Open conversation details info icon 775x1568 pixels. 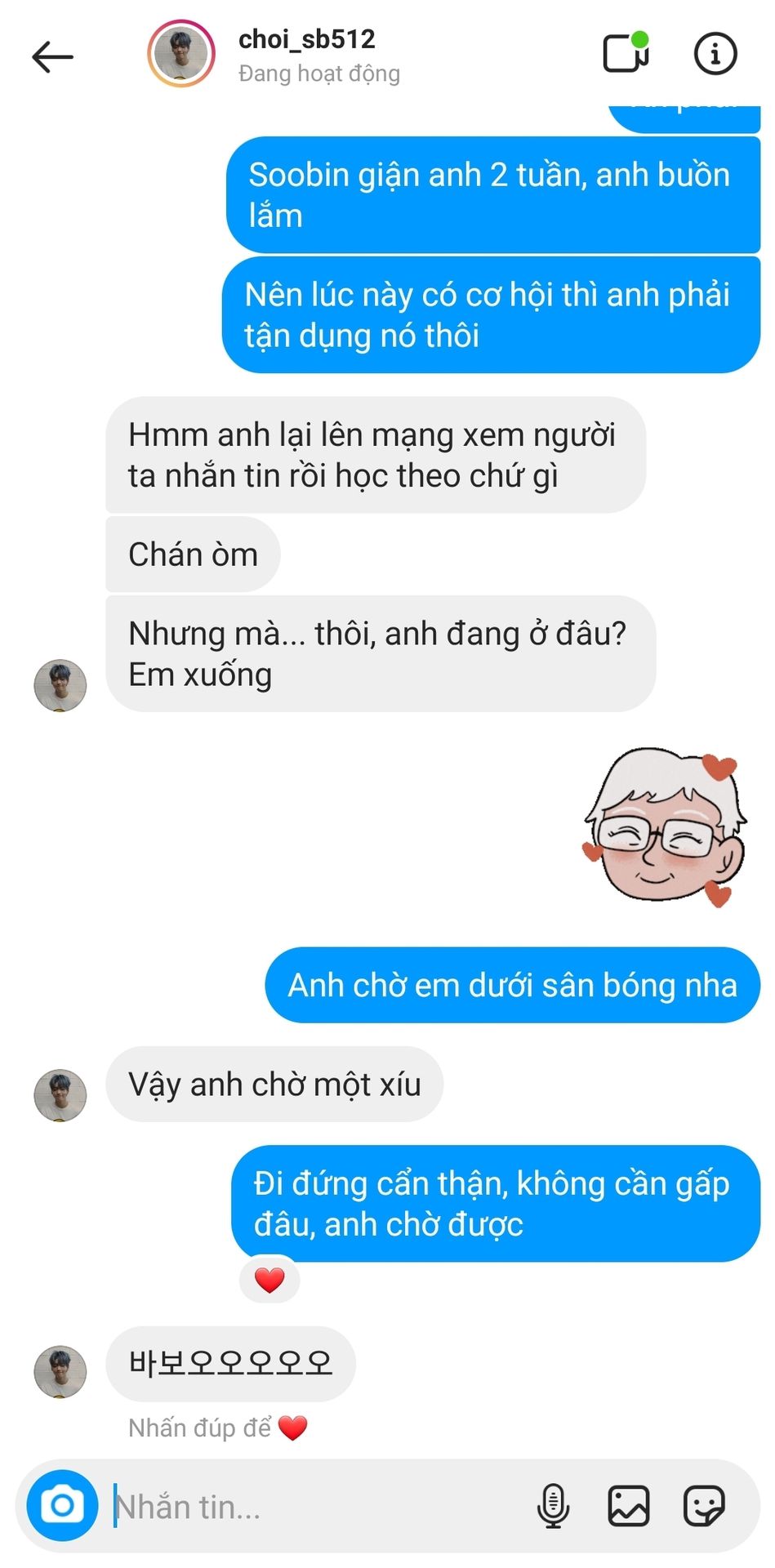715,54
